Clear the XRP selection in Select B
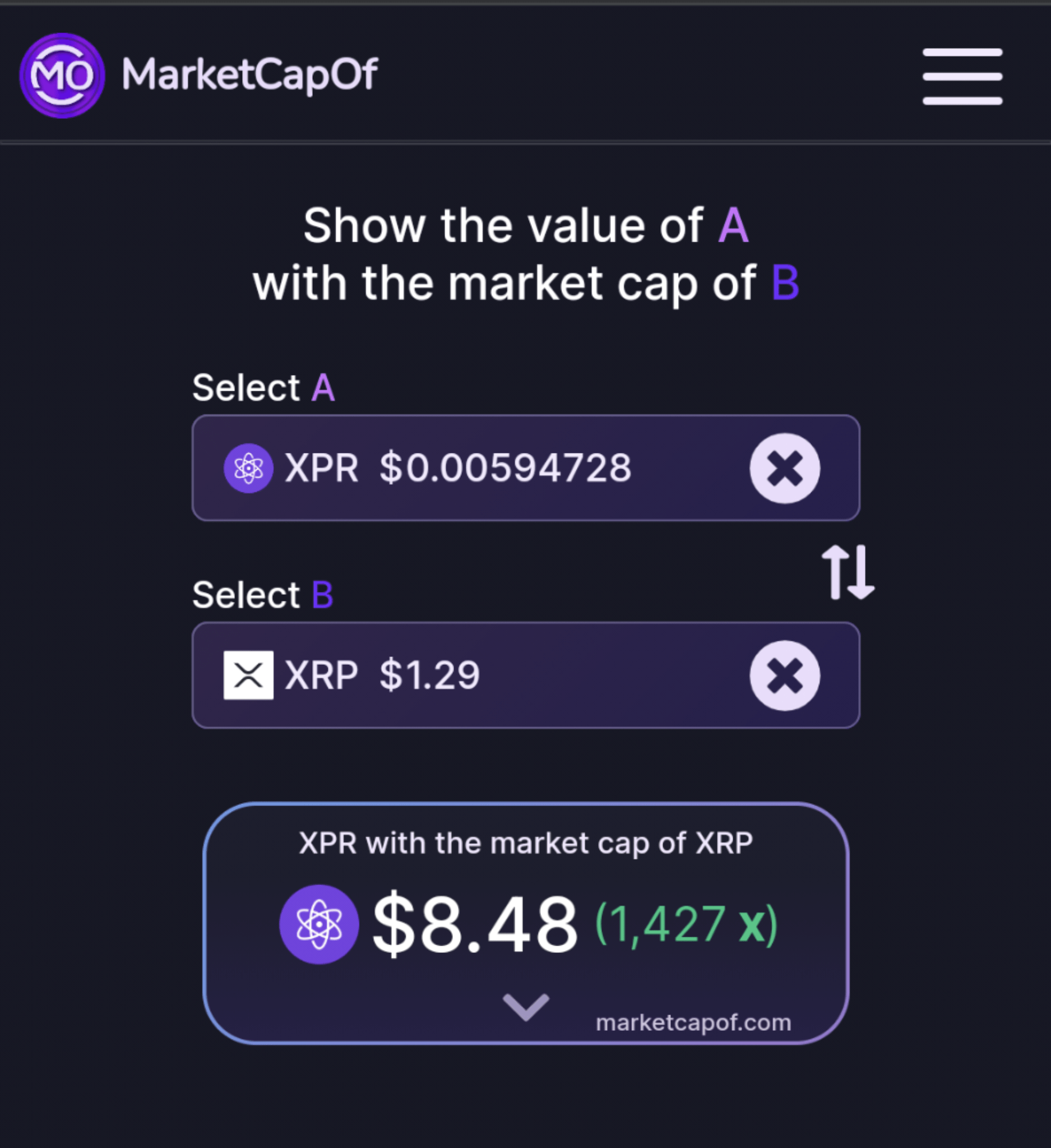This screenshot has width=1051, height=1148. click(785, 675)
